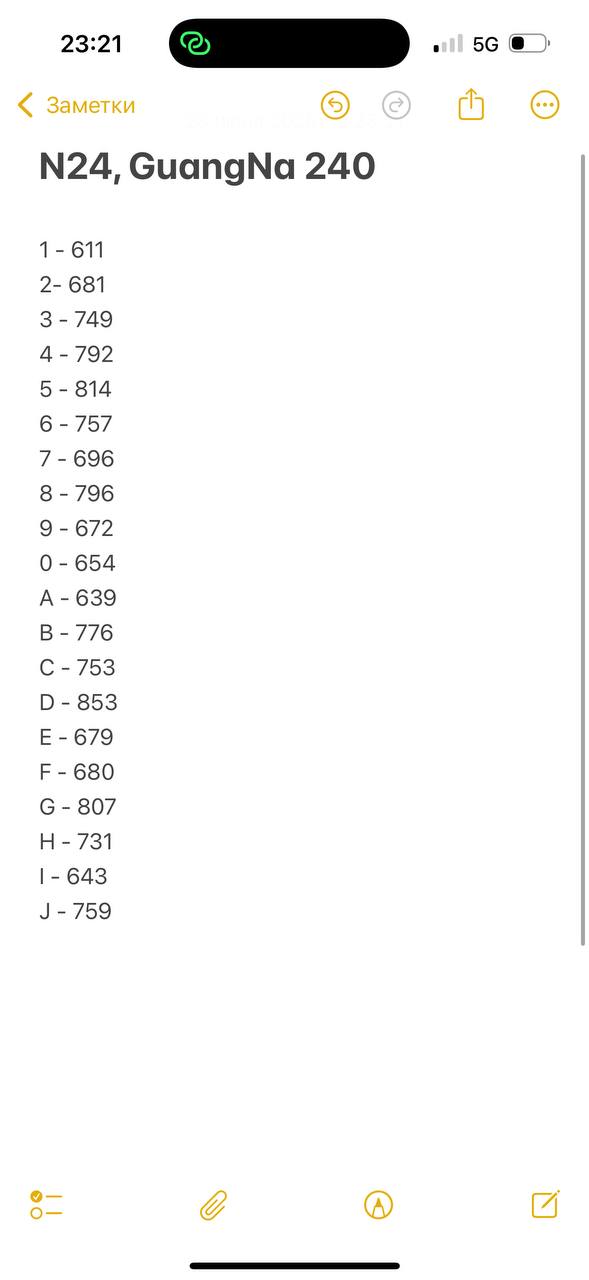Compose a new note

coord(545,1203)
